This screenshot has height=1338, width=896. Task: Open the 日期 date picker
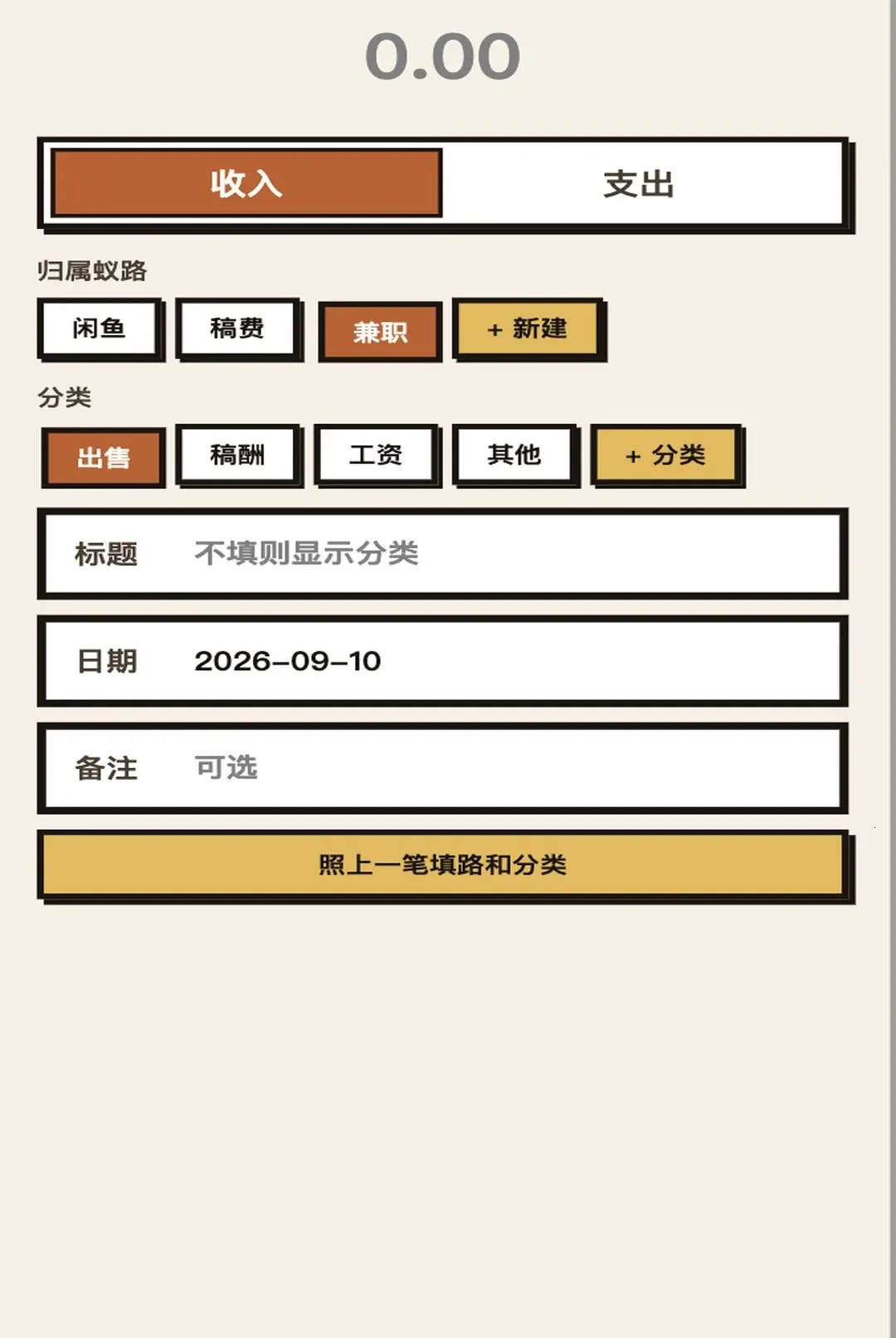[x=443, y=661]
